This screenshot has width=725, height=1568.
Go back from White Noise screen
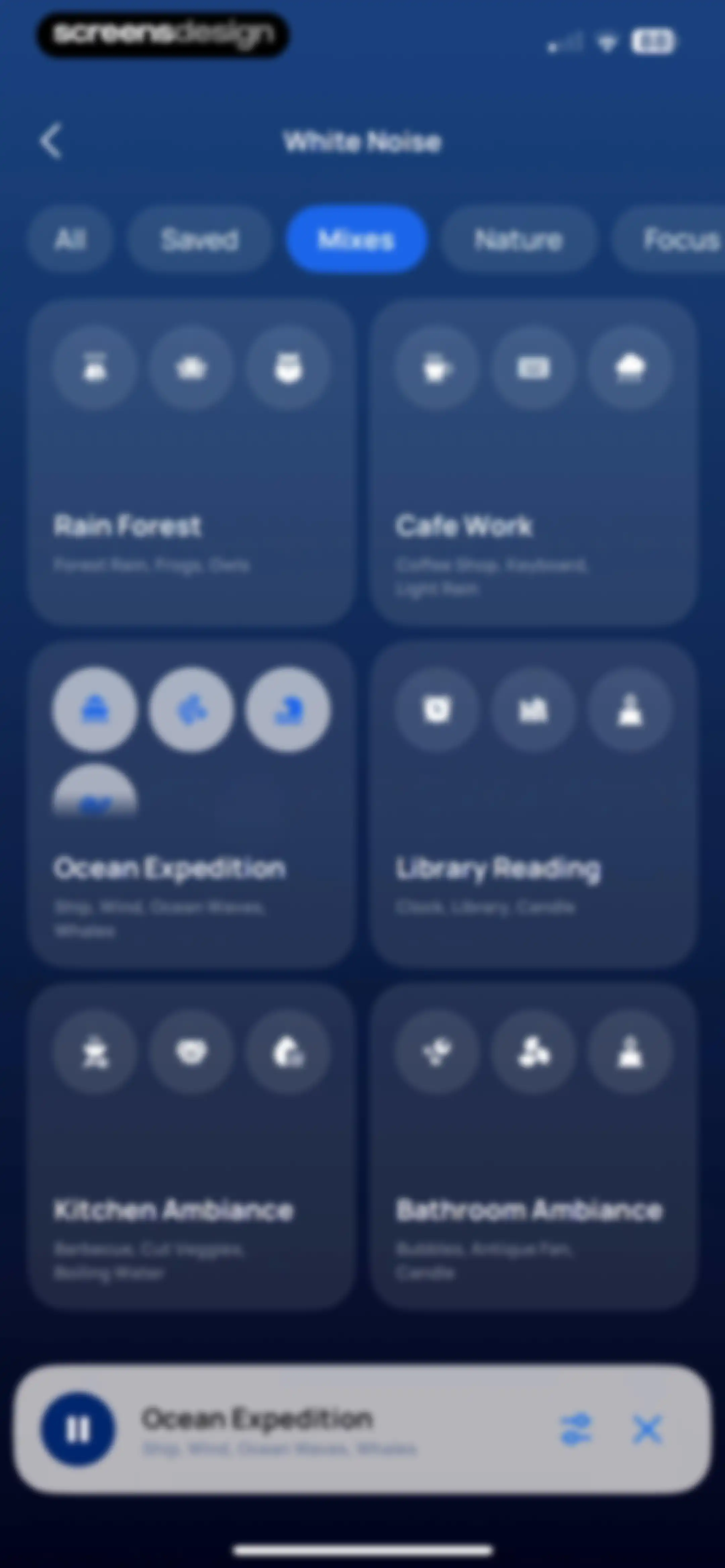pyautogui.click(x=51, y=141)
